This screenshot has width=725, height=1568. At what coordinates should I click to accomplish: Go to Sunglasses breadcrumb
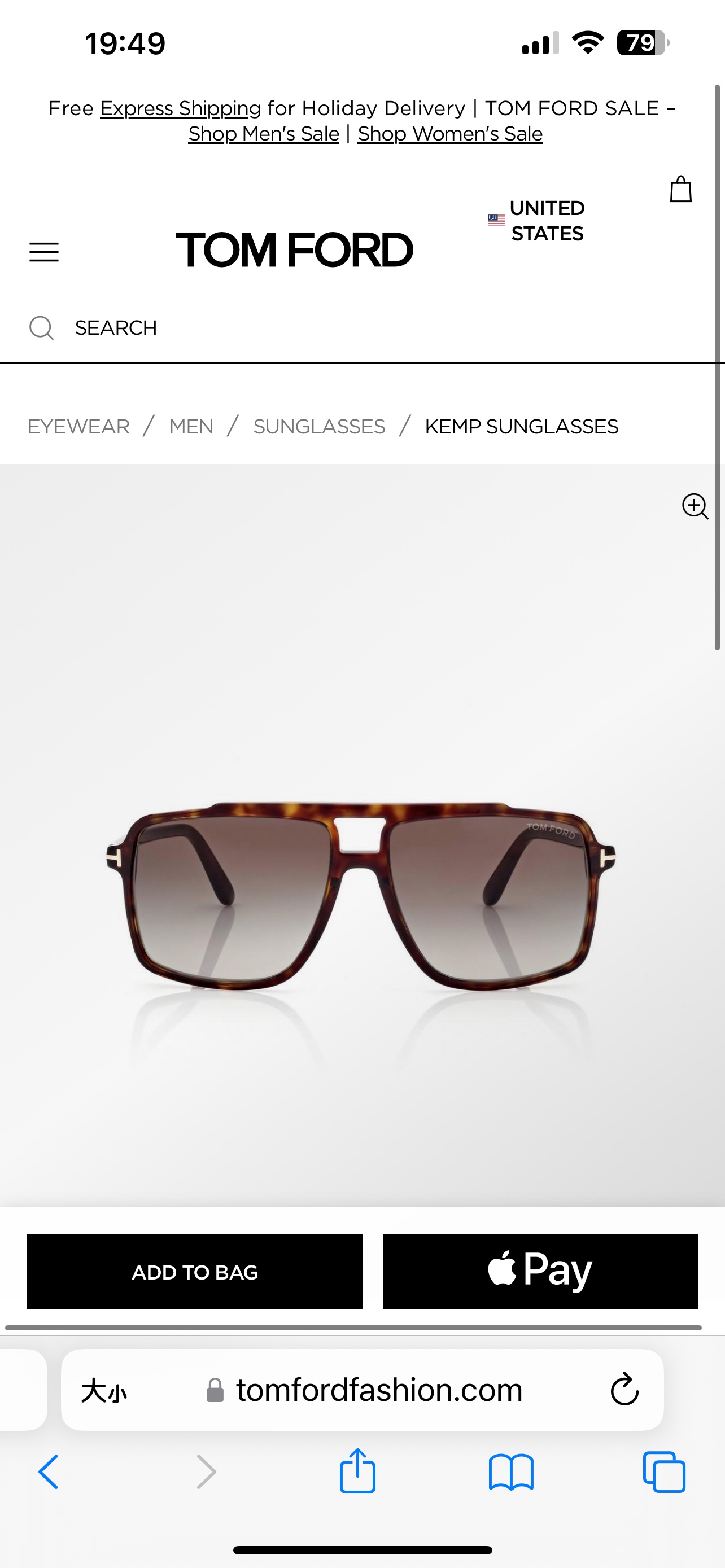pos(319,427)
